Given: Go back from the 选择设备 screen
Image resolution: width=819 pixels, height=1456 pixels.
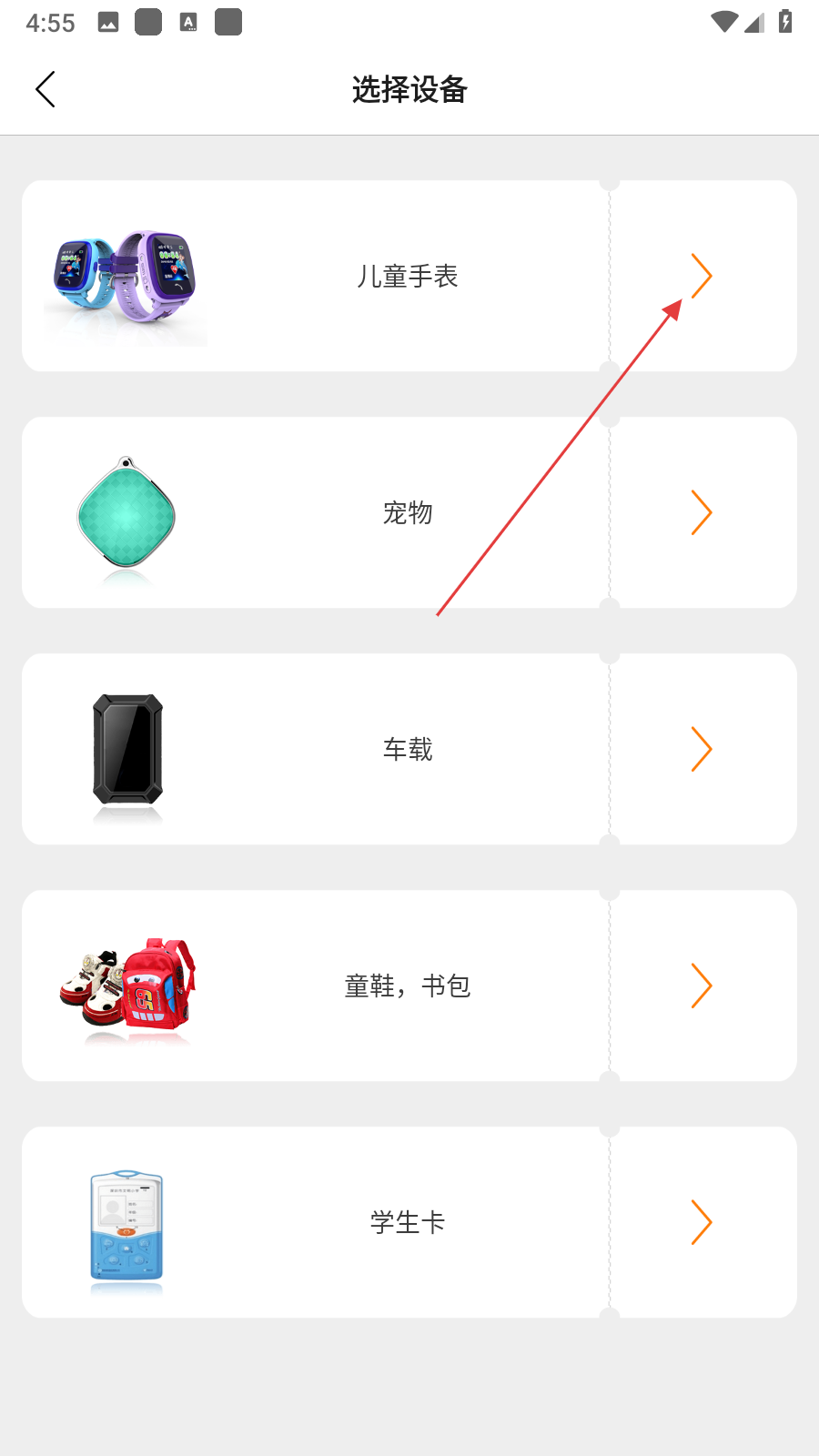Looking at the screenshot, I should coord(45,89).
